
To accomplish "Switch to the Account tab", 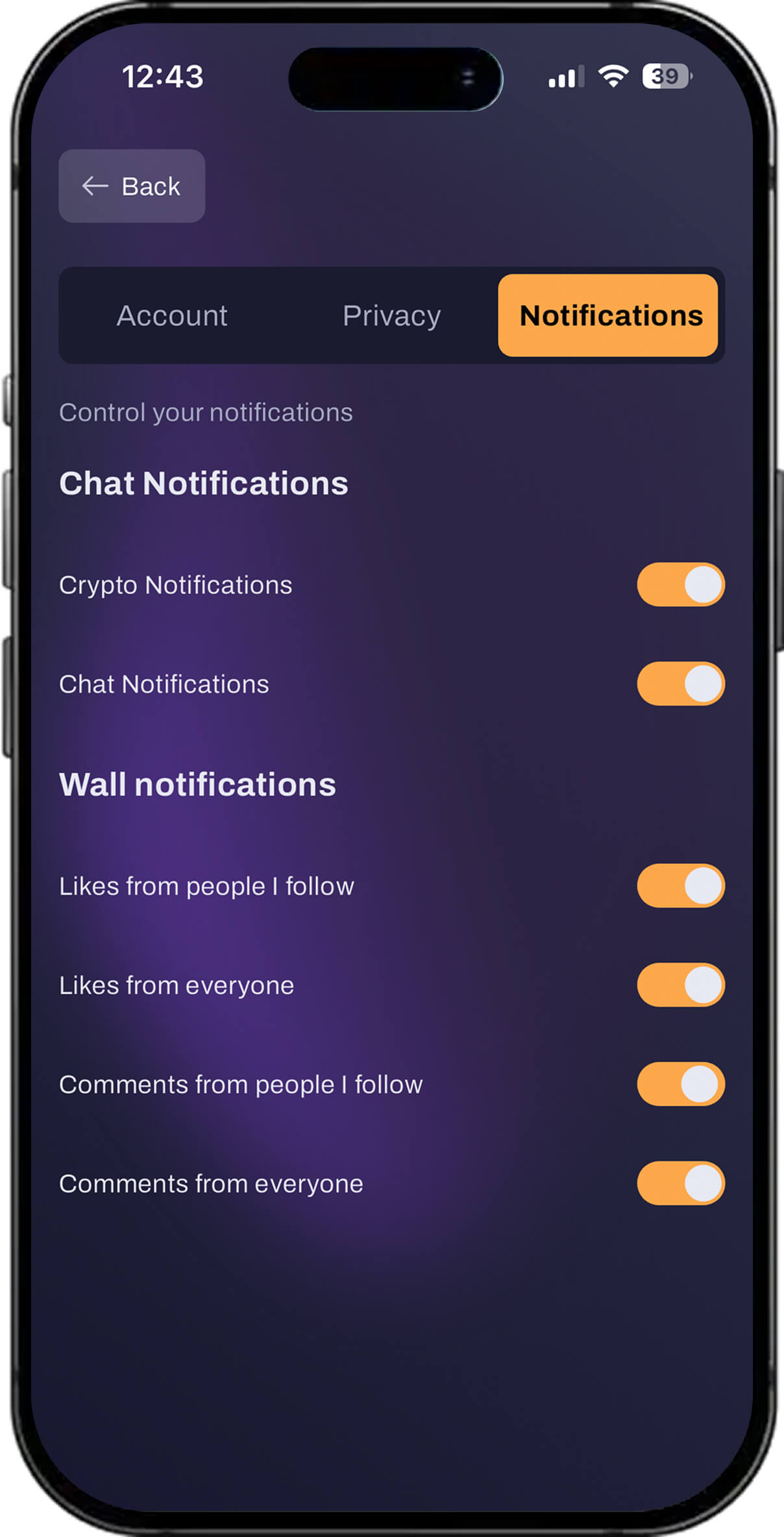I will coord(172,316).
